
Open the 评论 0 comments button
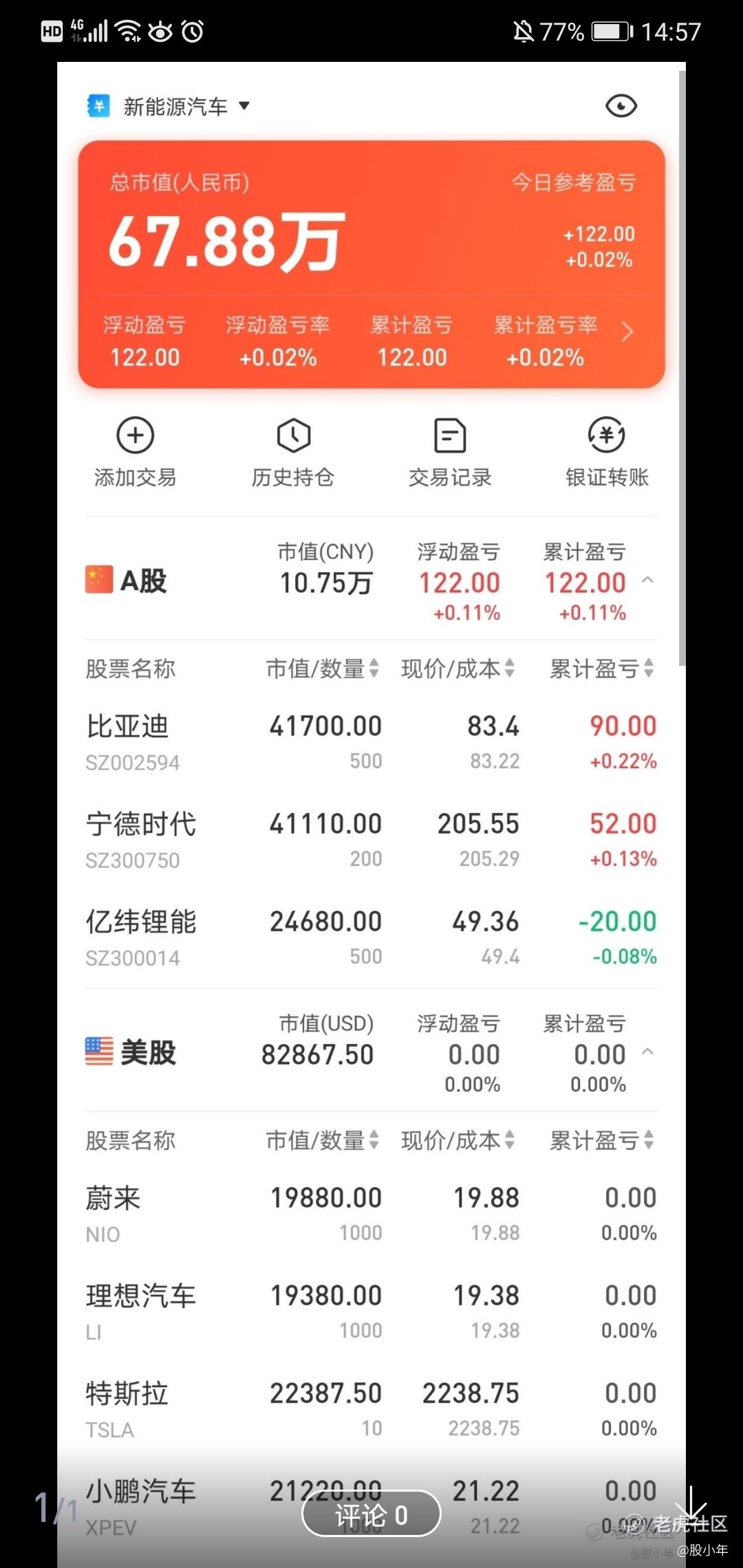click(371, 1514)
